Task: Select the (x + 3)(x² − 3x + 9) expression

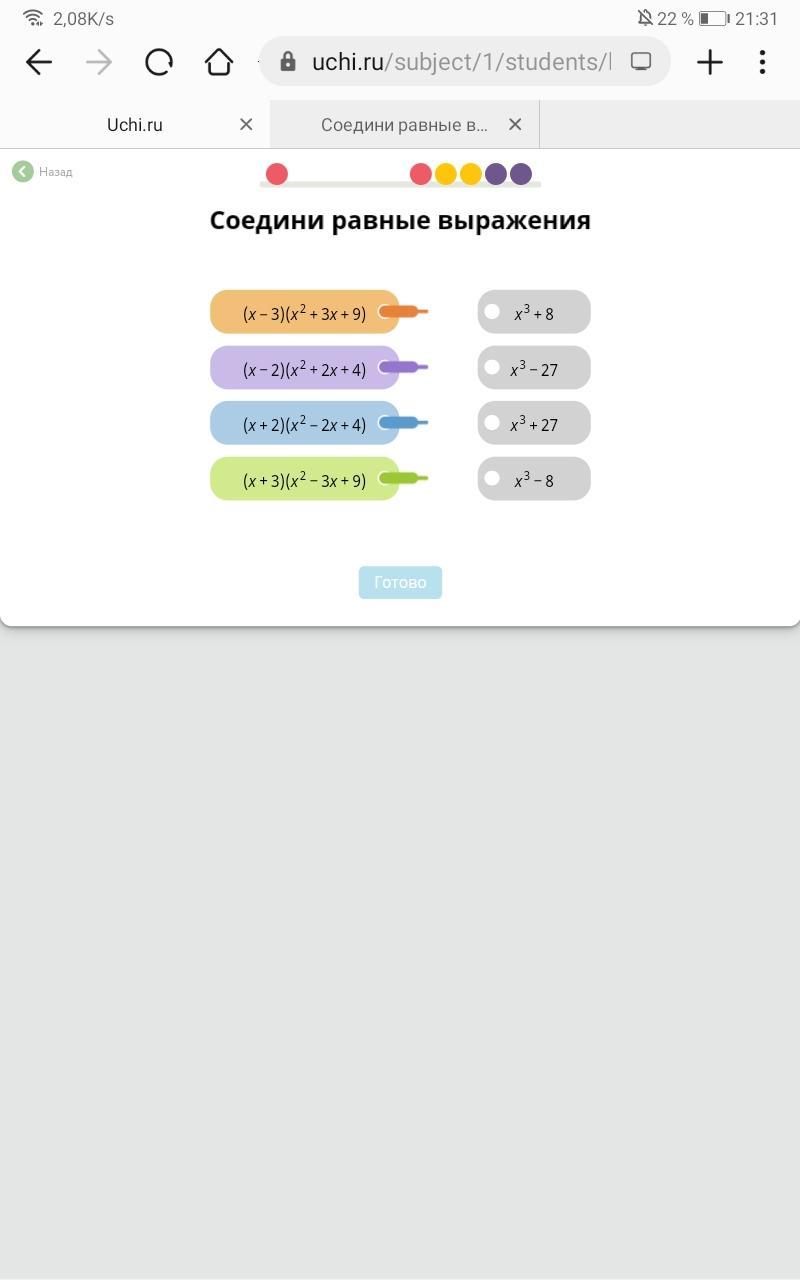Action: [x=305, y=479]
